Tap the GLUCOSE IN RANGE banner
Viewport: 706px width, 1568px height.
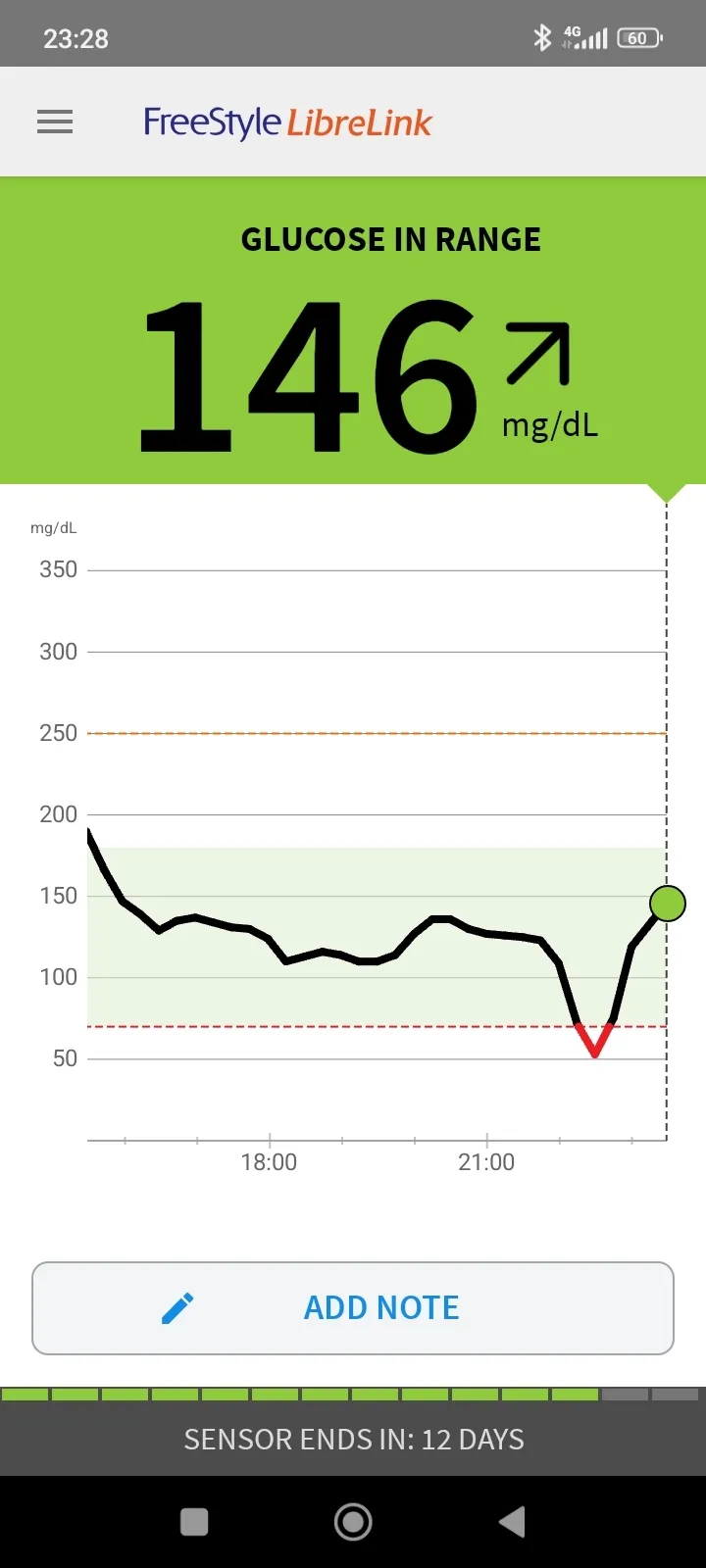pos(390,238)
